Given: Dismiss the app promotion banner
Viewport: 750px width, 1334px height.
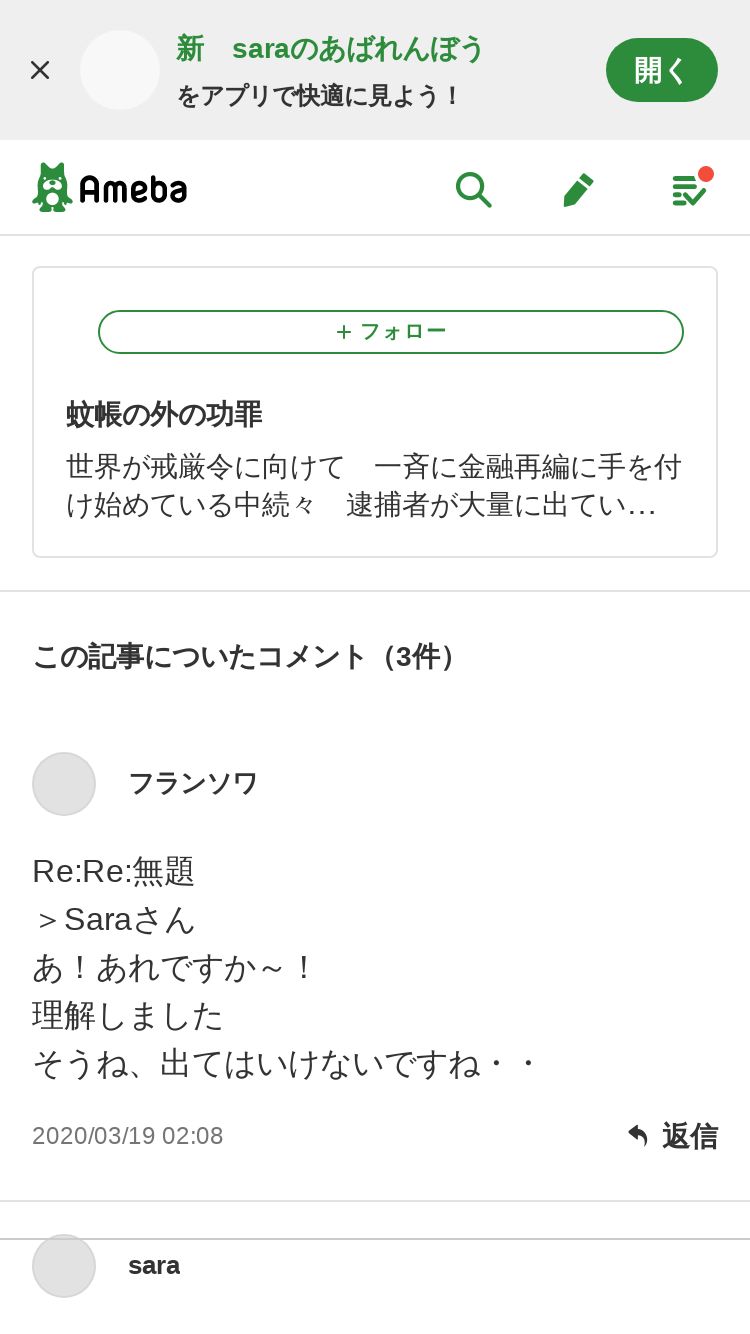Looking at the screenshot, I should click(x=40, y=70).
